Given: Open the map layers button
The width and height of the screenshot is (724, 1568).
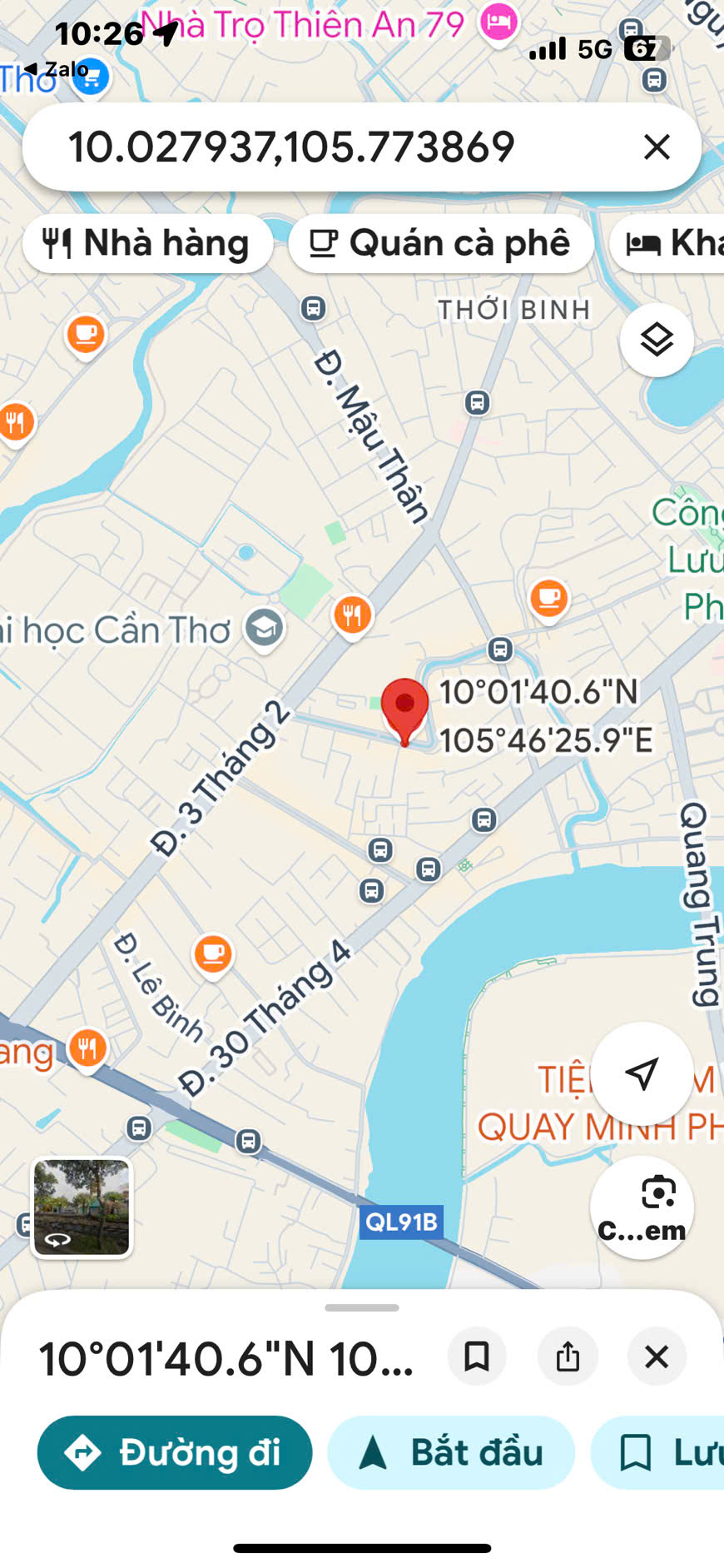Looking at the screenshot, I should point(657,340).
